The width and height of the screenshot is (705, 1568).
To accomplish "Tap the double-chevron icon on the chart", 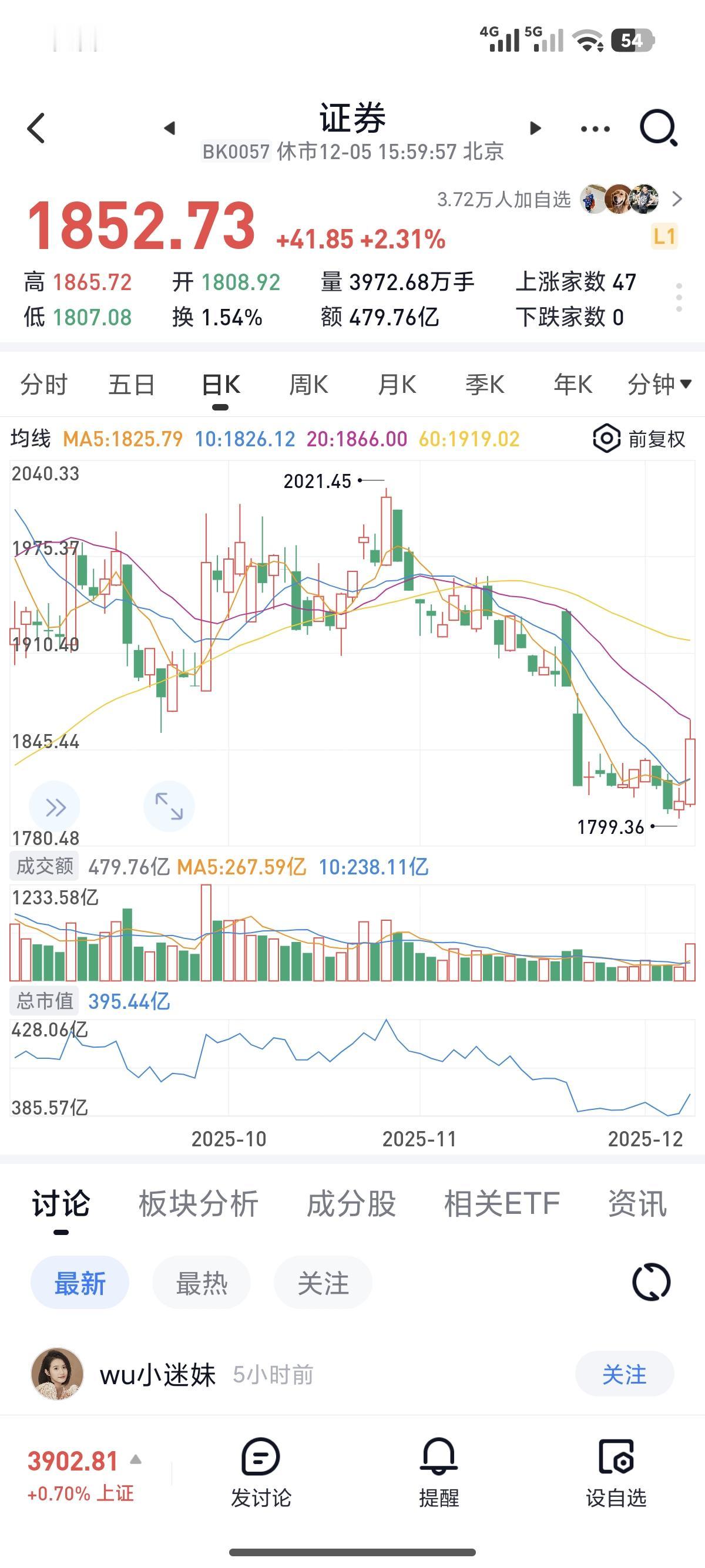I will point(55,807).
